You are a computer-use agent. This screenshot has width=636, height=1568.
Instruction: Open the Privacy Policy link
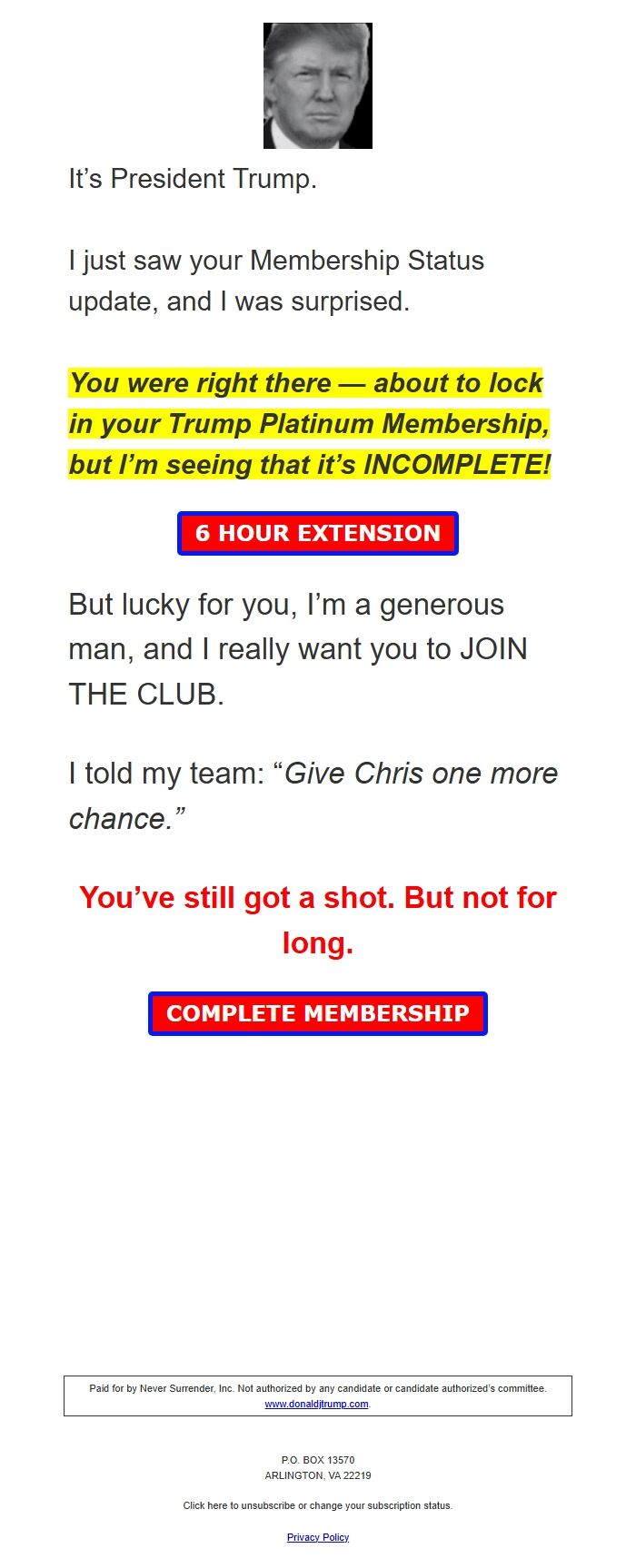tap(317, 1537)
